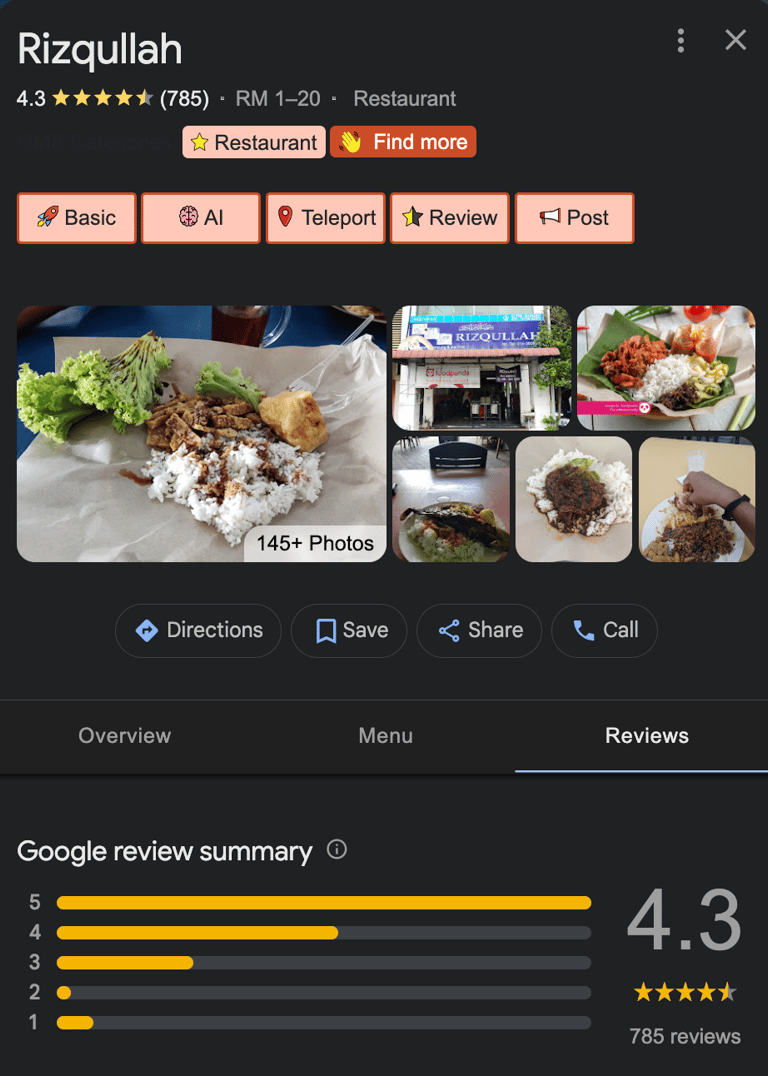
Task: Select the Reviews tab
Action: 646,736
